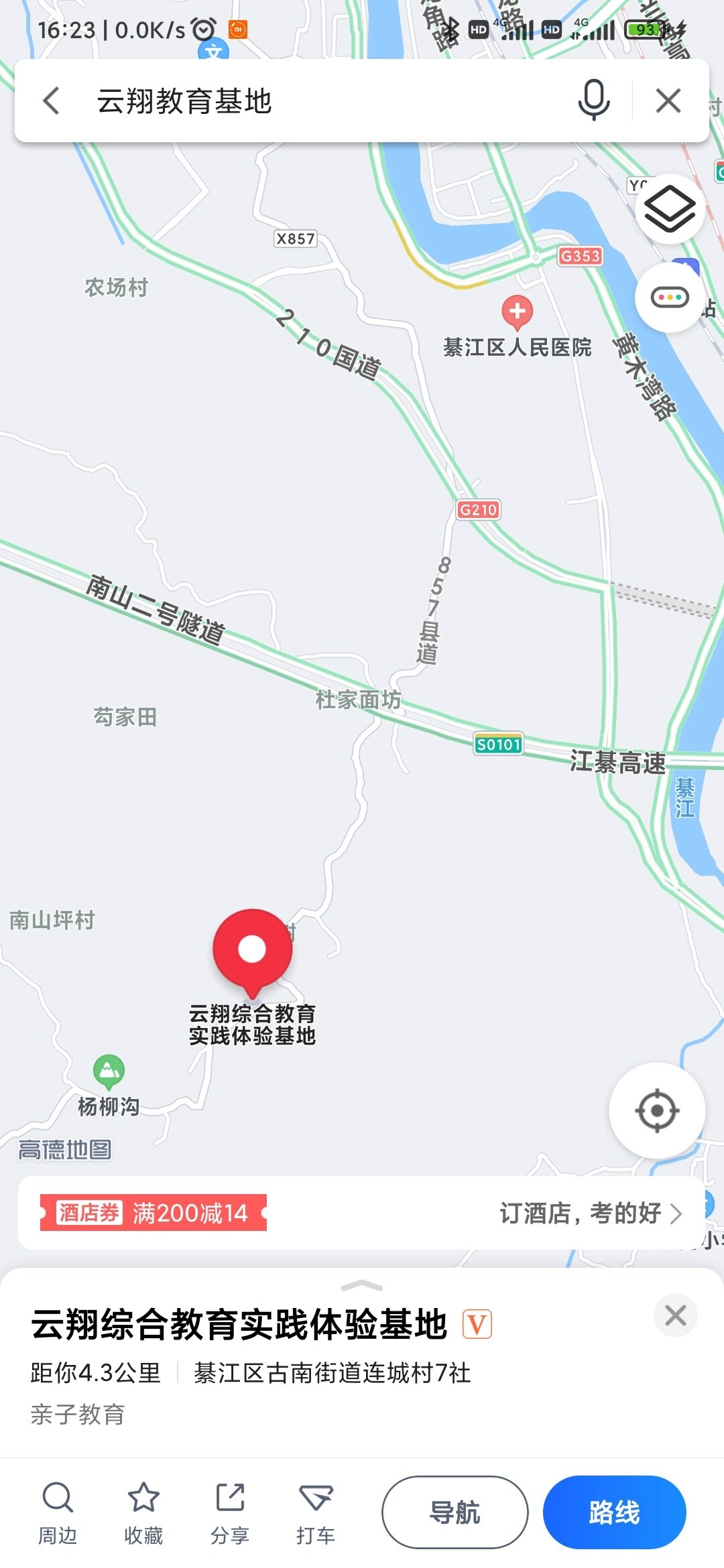
Task: Open the map layers selector
Action: (669, 208)
